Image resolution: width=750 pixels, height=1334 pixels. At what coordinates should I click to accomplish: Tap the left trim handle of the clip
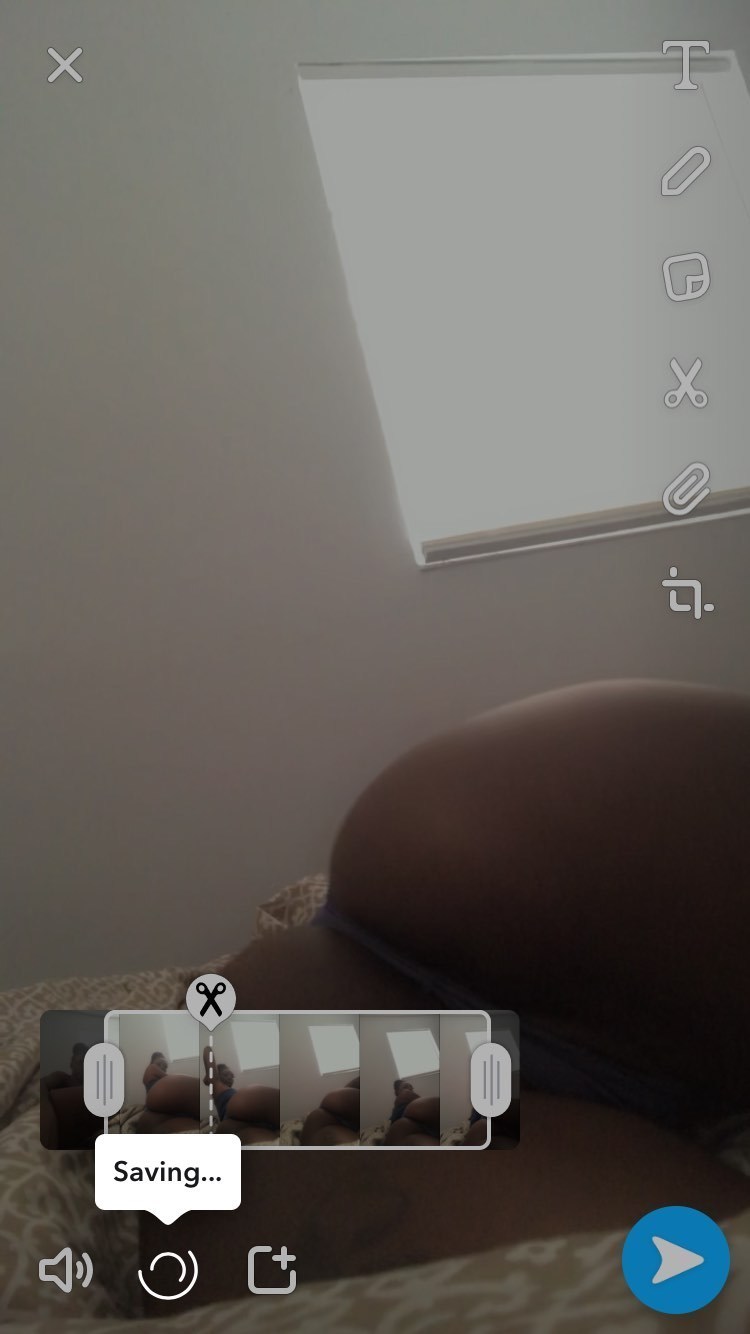coord(104,1080)
